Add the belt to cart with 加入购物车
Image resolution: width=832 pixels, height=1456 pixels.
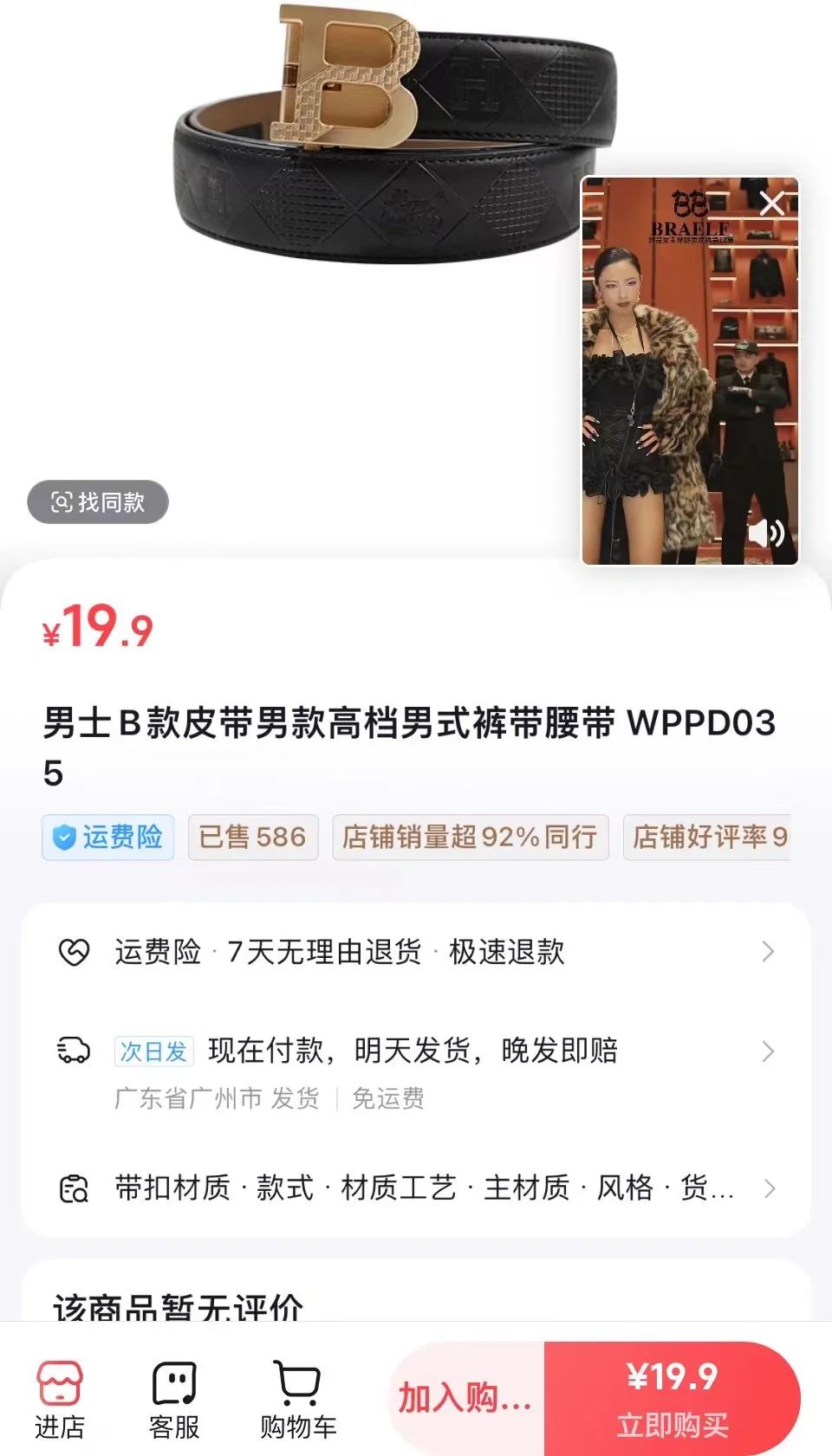click(x=466, y=1397)
